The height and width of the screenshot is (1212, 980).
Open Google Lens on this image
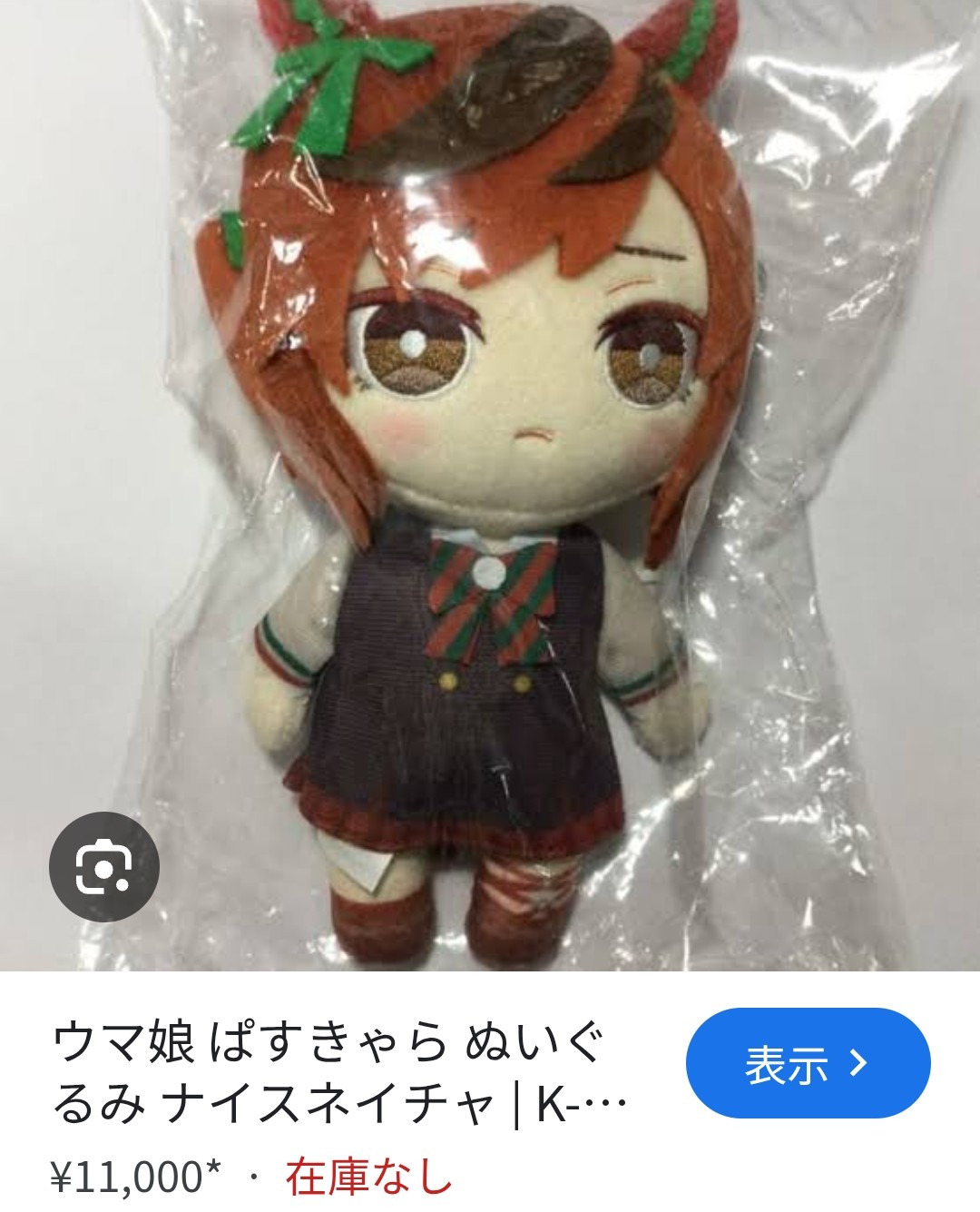point(103,867)
